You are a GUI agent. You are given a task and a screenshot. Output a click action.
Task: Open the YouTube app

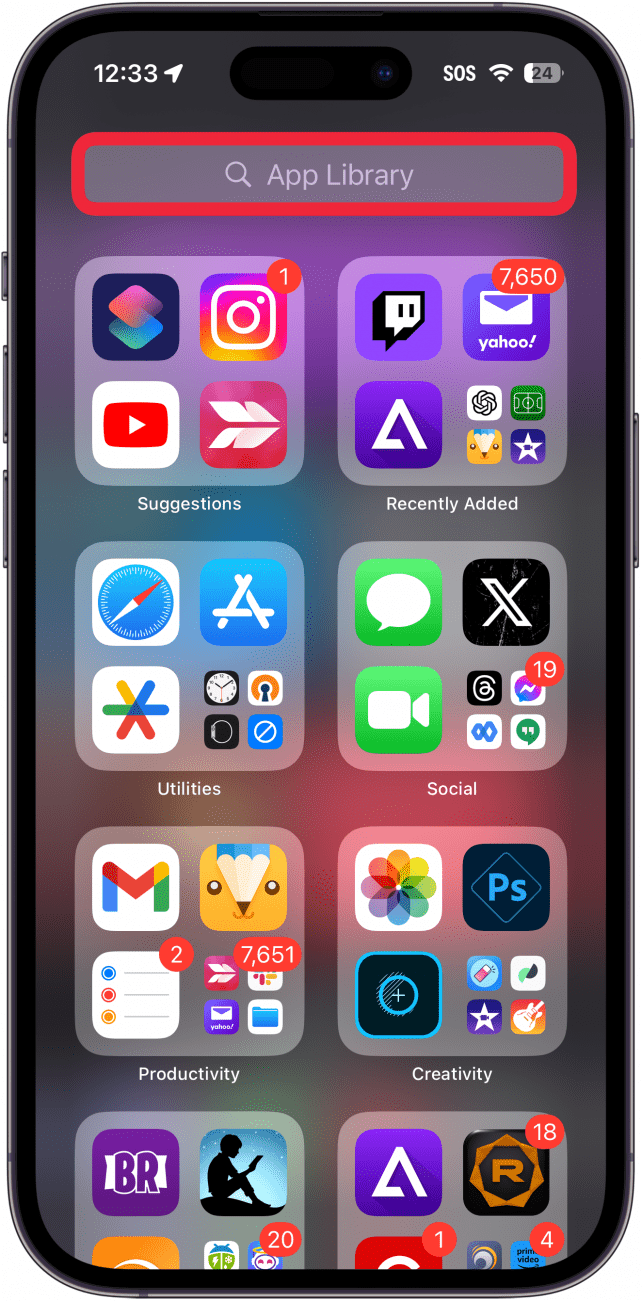136,425
